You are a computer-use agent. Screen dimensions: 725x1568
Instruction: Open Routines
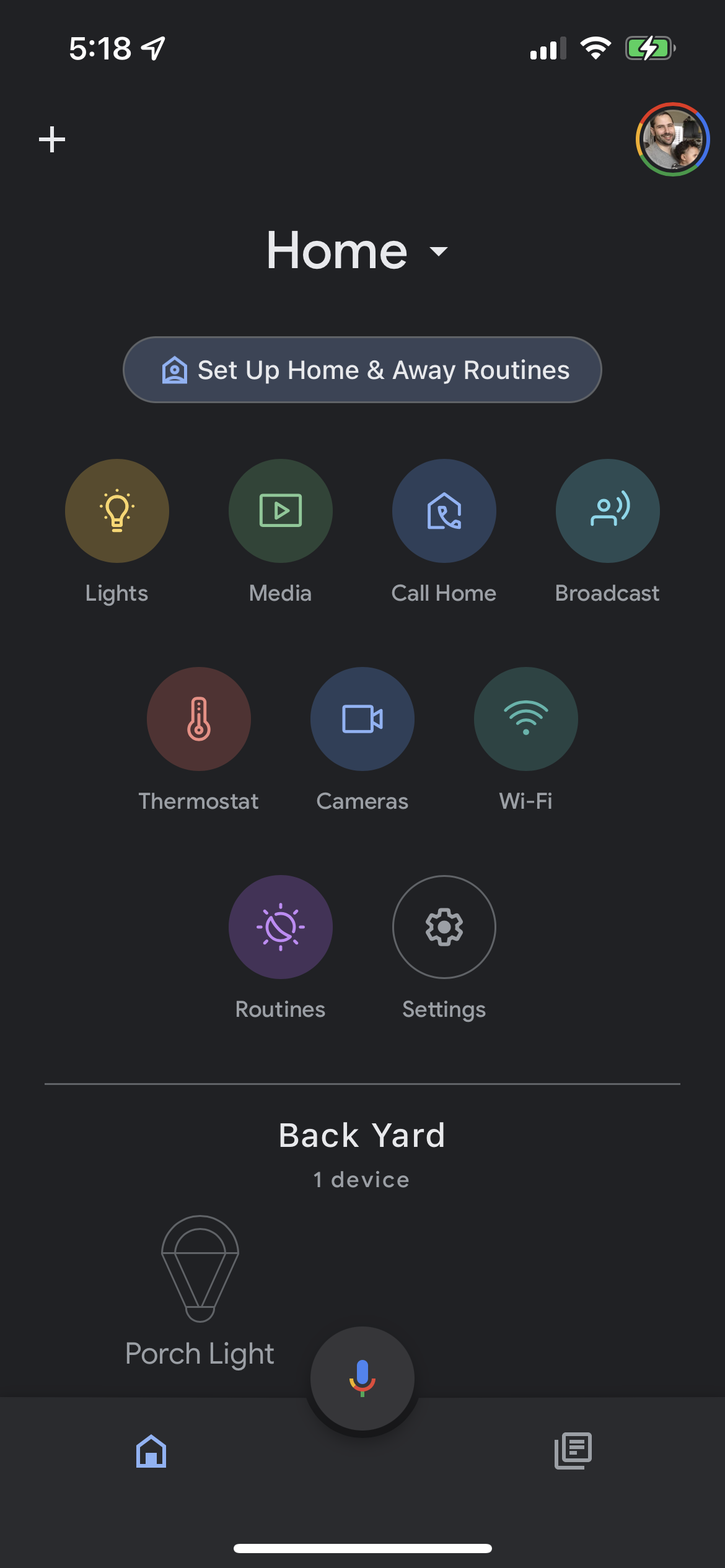[281, 927]
